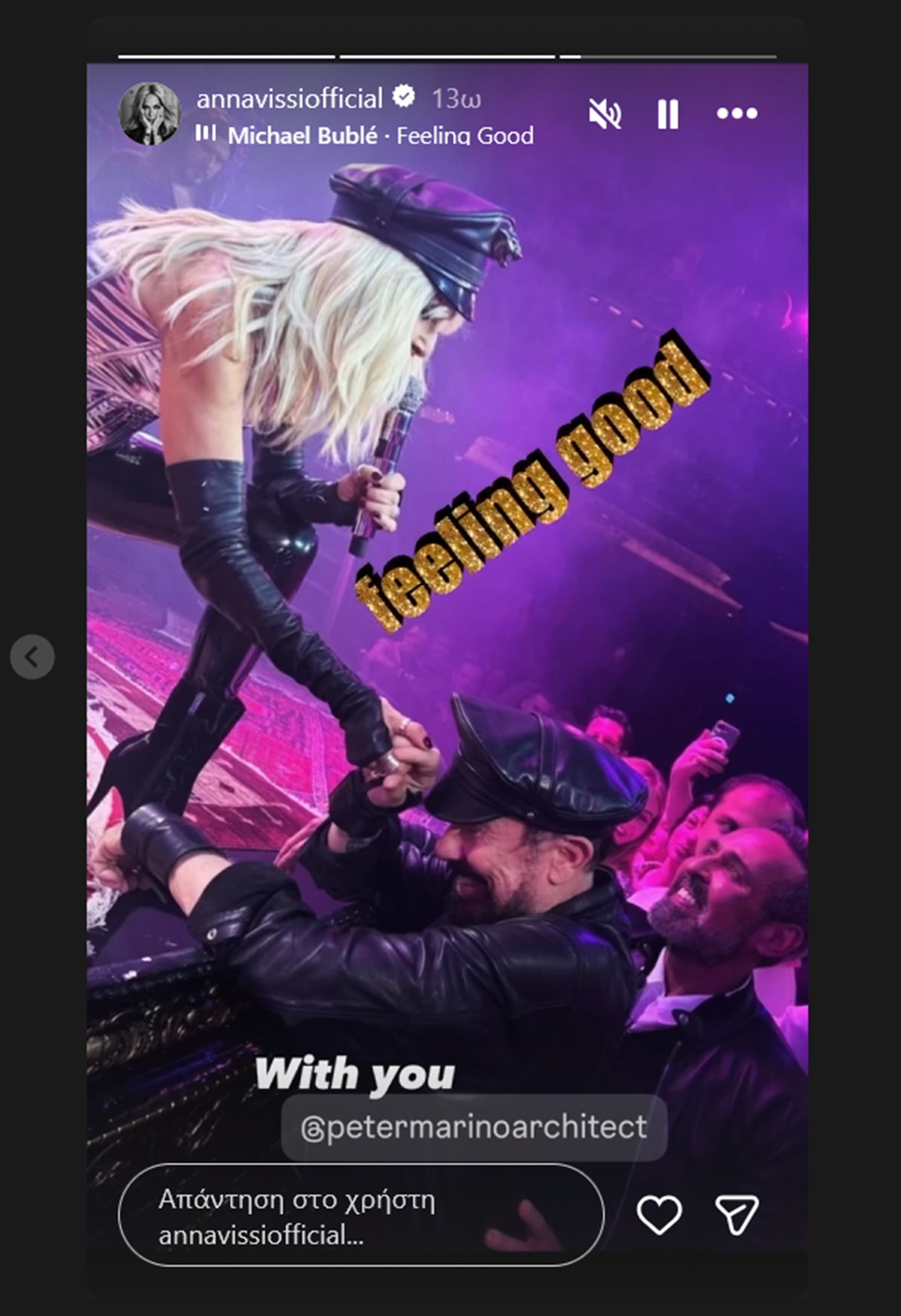Image resolution: width=901 pixels, height=1316 pixels.
Task: Pause the story playback
Action: pyautogui.click(x=668, y=114)
